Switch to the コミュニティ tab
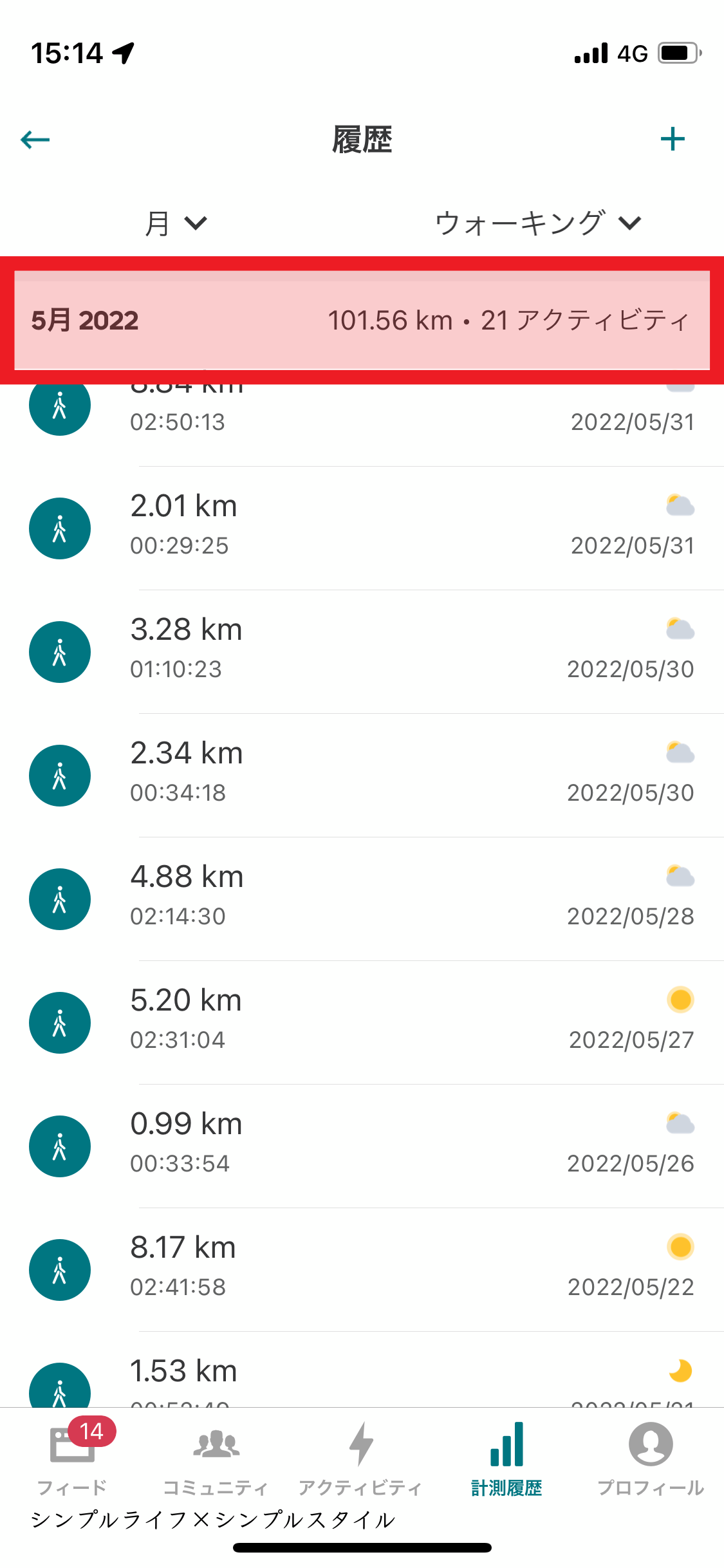Viewport: 724px width, 1568px height. 216,1459
